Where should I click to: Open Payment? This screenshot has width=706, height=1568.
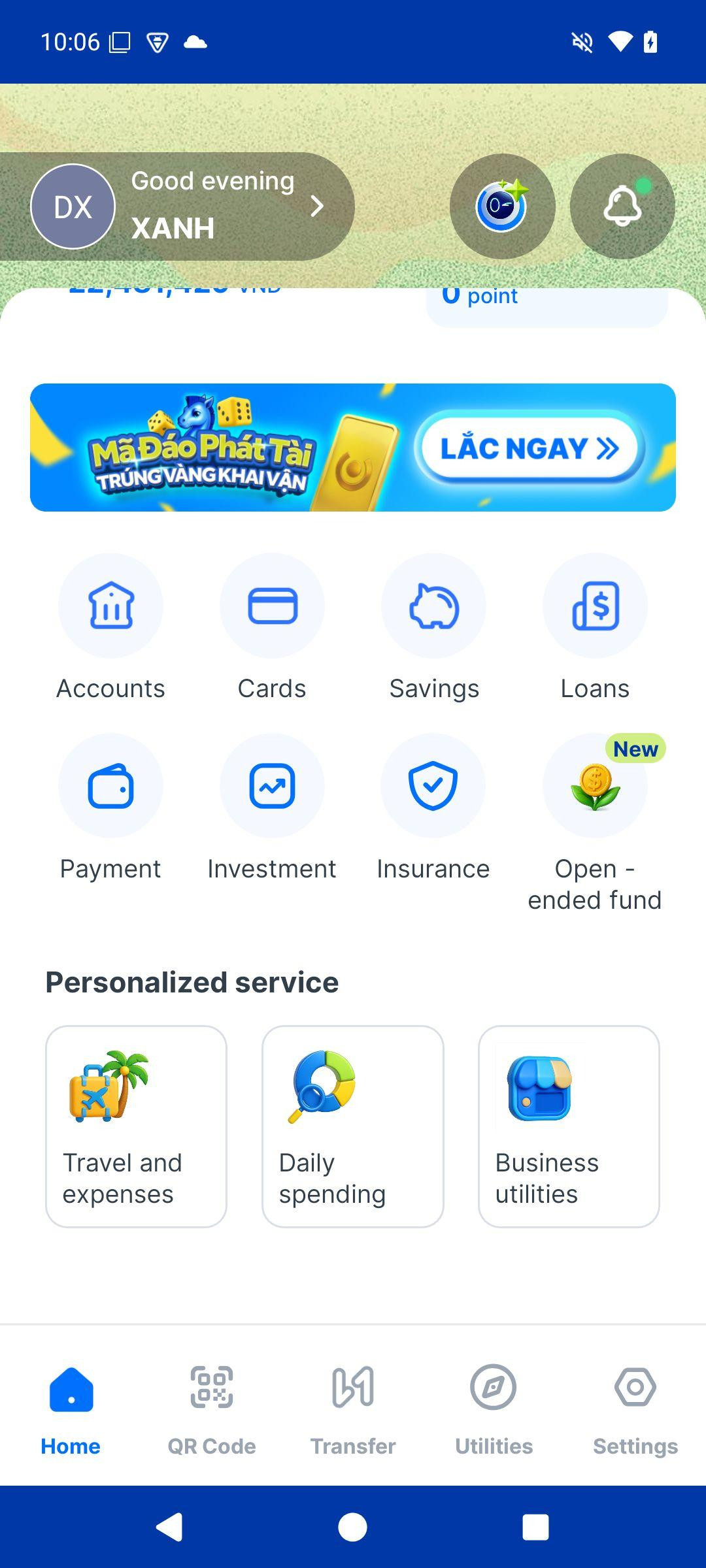tap(110, 786)
